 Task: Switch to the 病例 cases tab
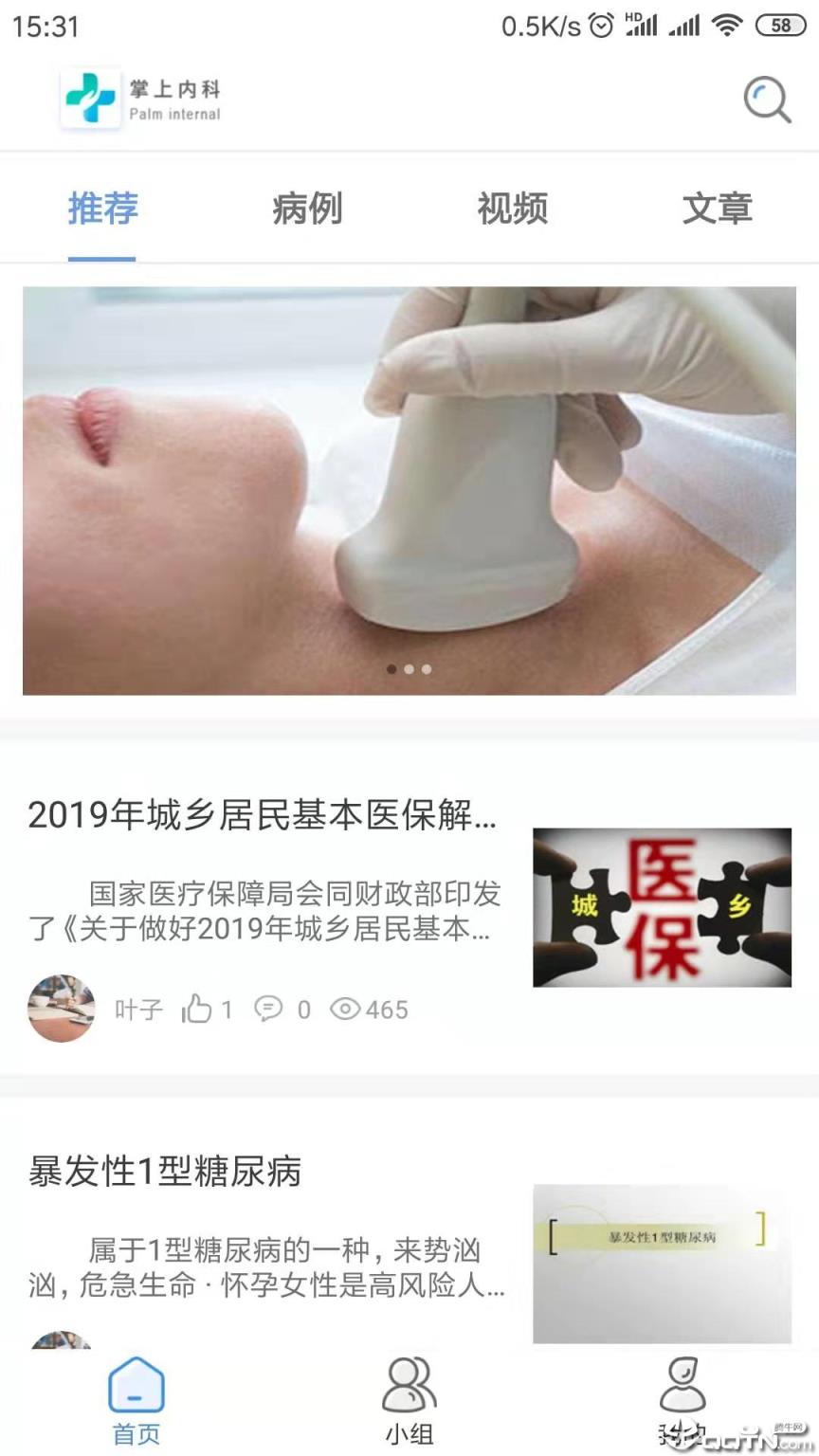306,209
